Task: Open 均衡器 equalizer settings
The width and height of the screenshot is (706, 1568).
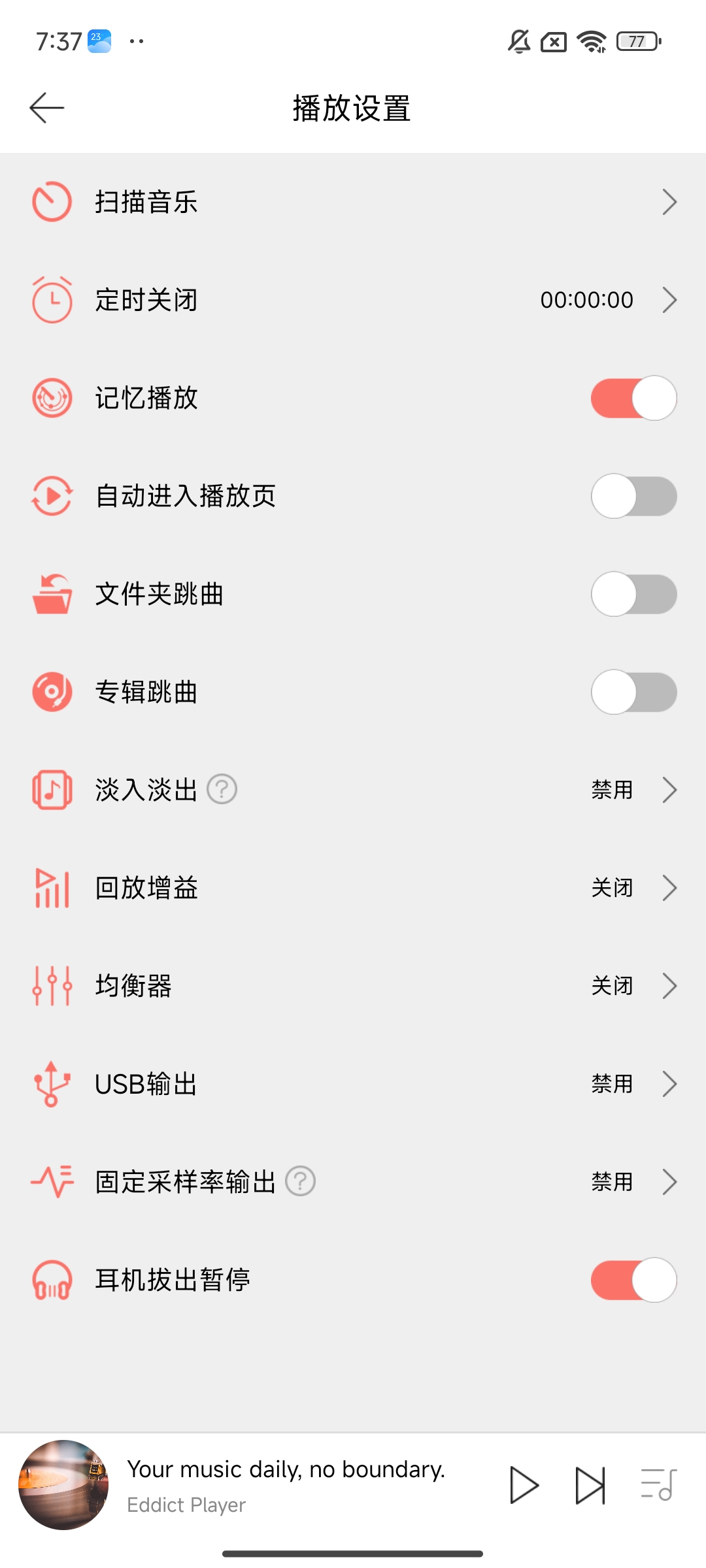Action: [x=353, y=986]
